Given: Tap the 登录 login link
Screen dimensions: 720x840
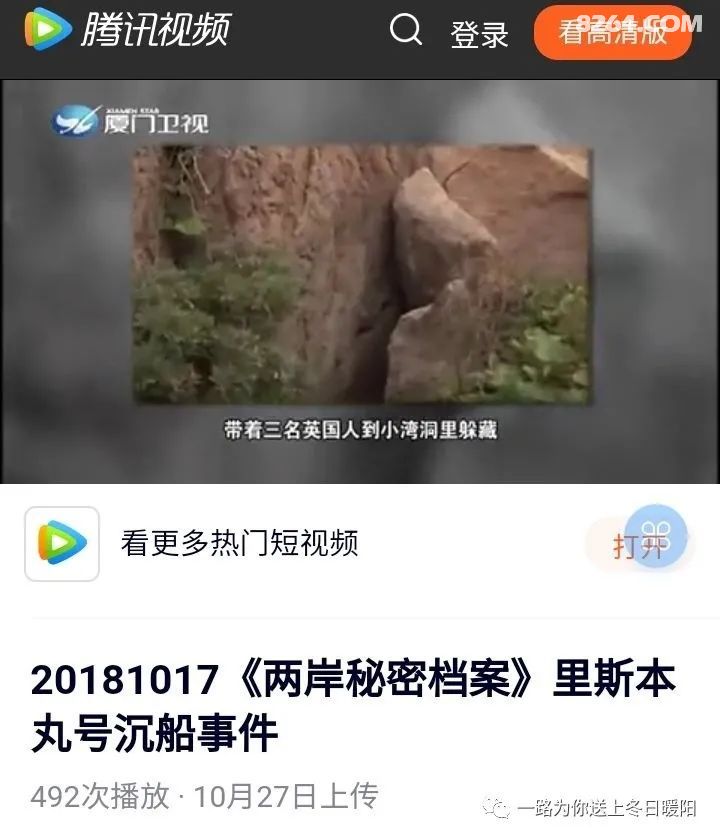Looking at the screenshot, I should [479, 34].
